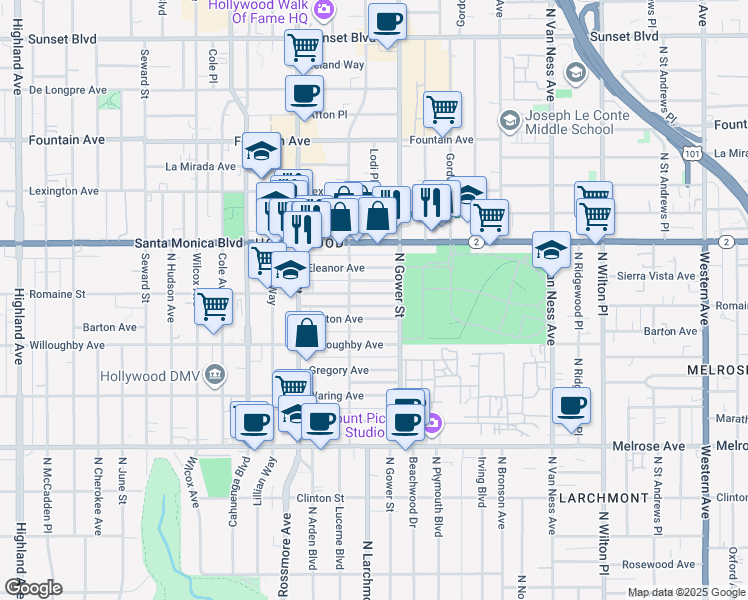Image resolution: width=748 pixels, height=600 pixels.
Task: Select the shopping cart marker on Sunset Blvd
Action: [302, 47]
